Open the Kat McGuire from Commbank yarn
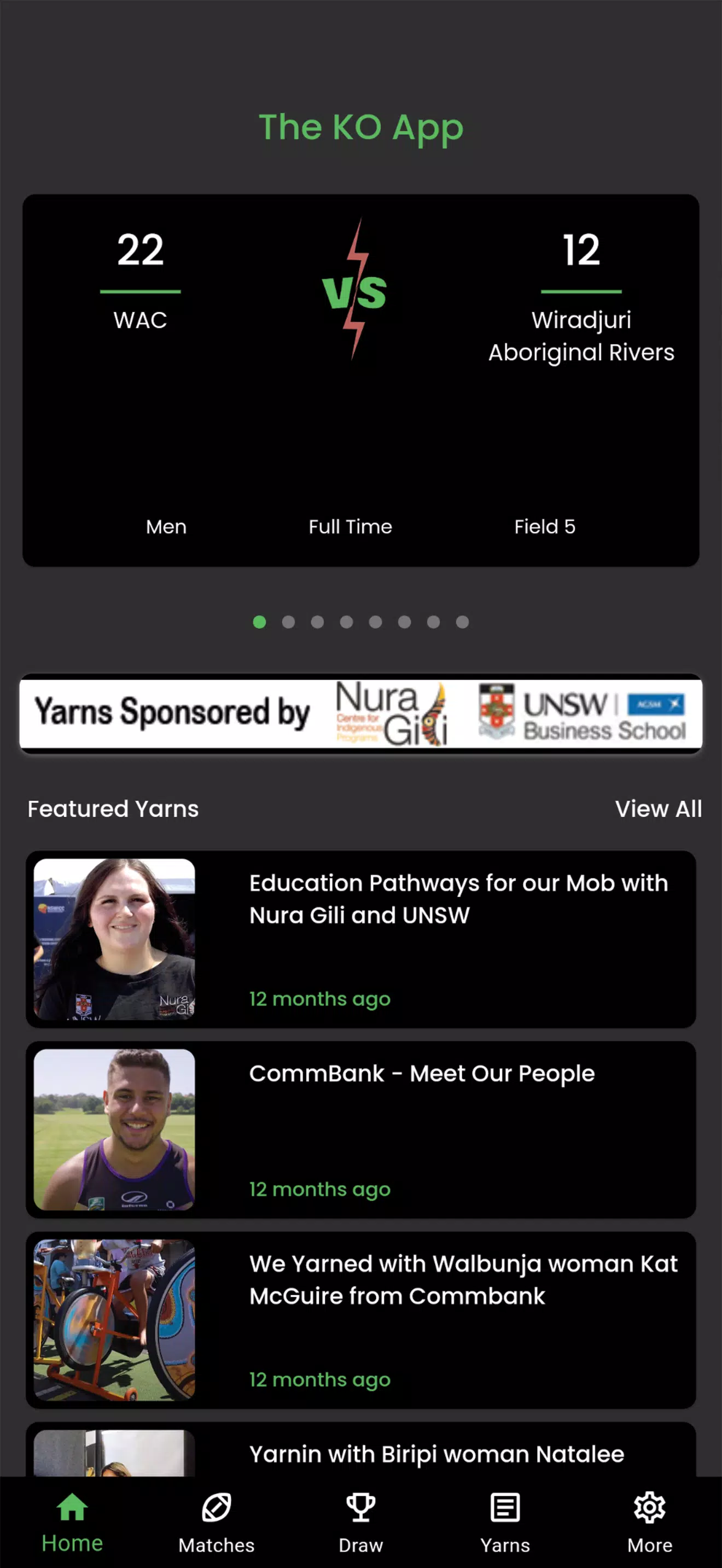 click(x=360, y=1320)
